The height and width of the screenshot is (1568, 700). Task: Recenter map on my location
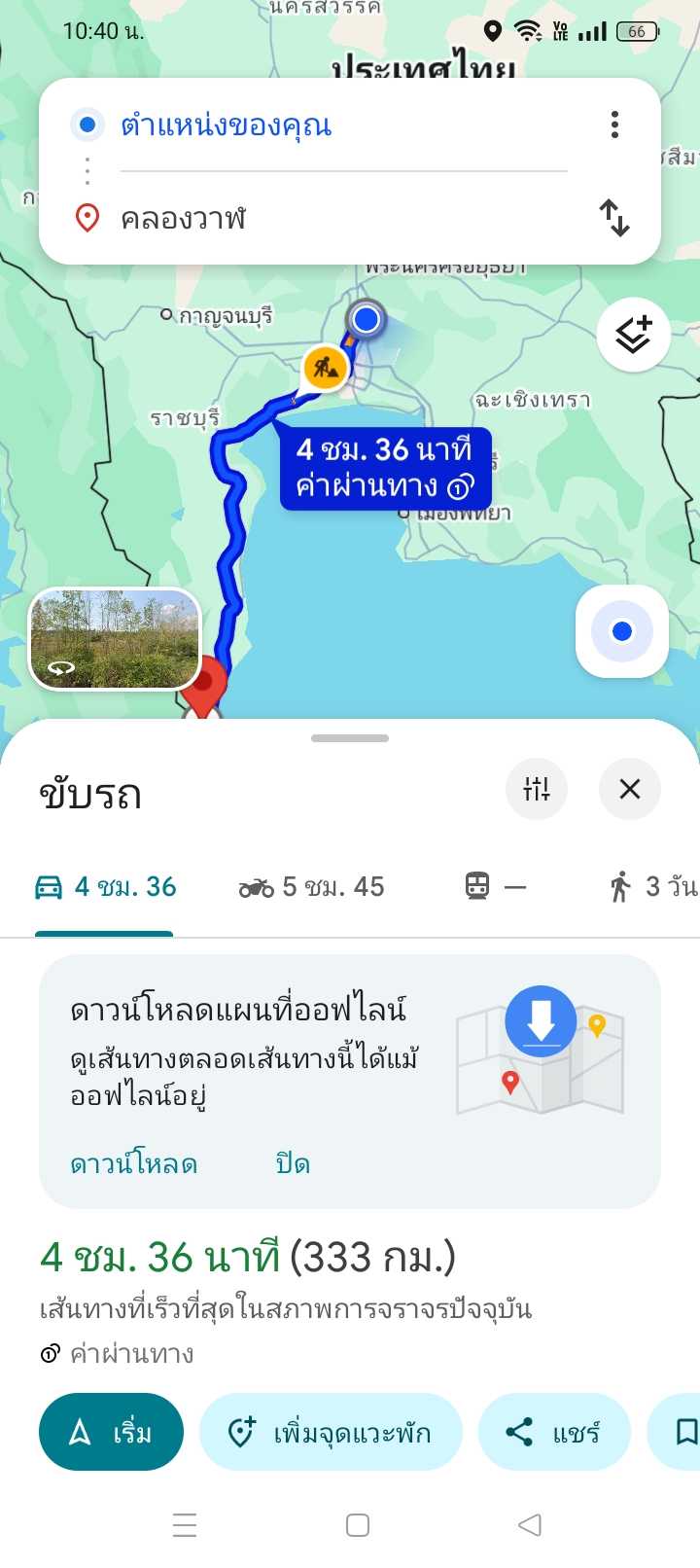[x=622, y=632]
